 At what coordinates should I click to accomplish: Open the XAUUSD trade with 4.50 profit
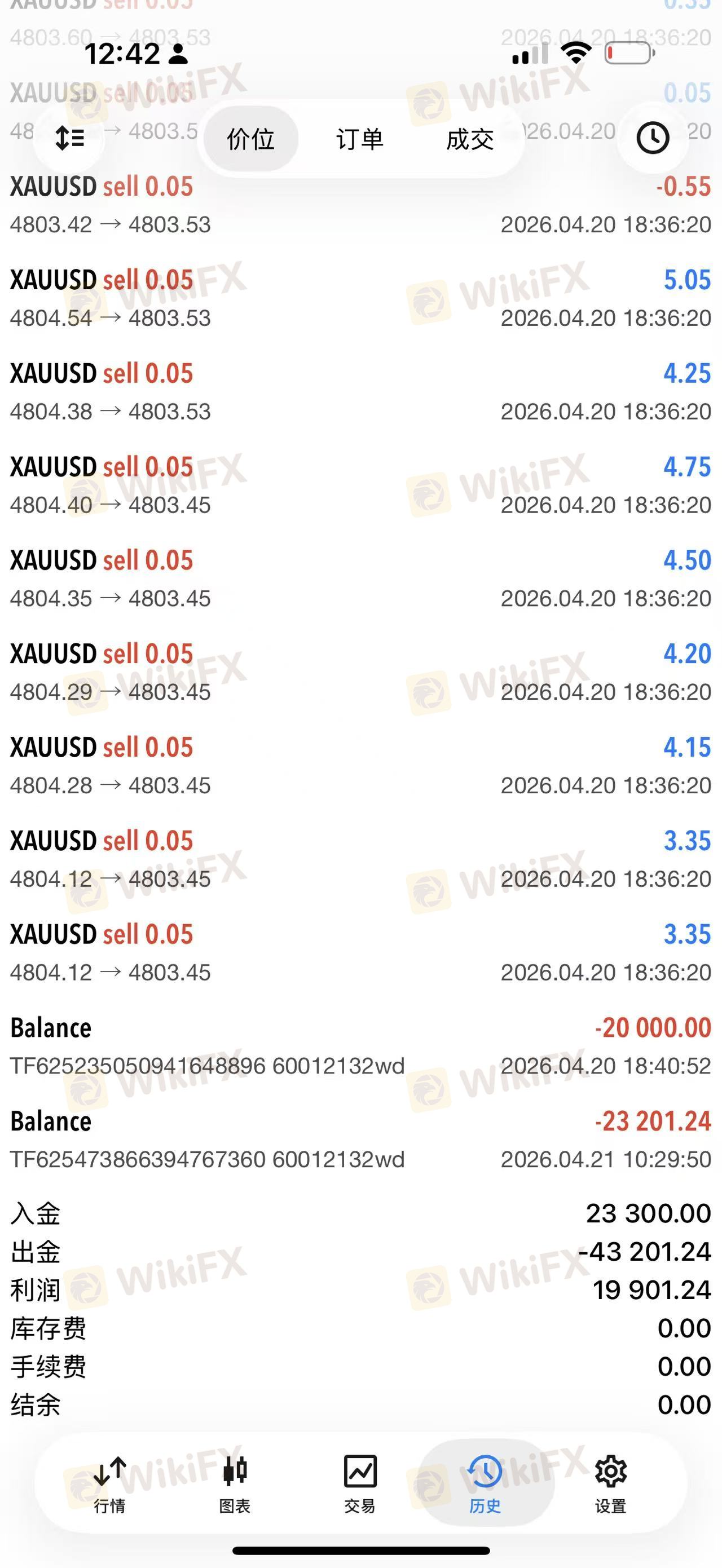[x=360, y=579]
